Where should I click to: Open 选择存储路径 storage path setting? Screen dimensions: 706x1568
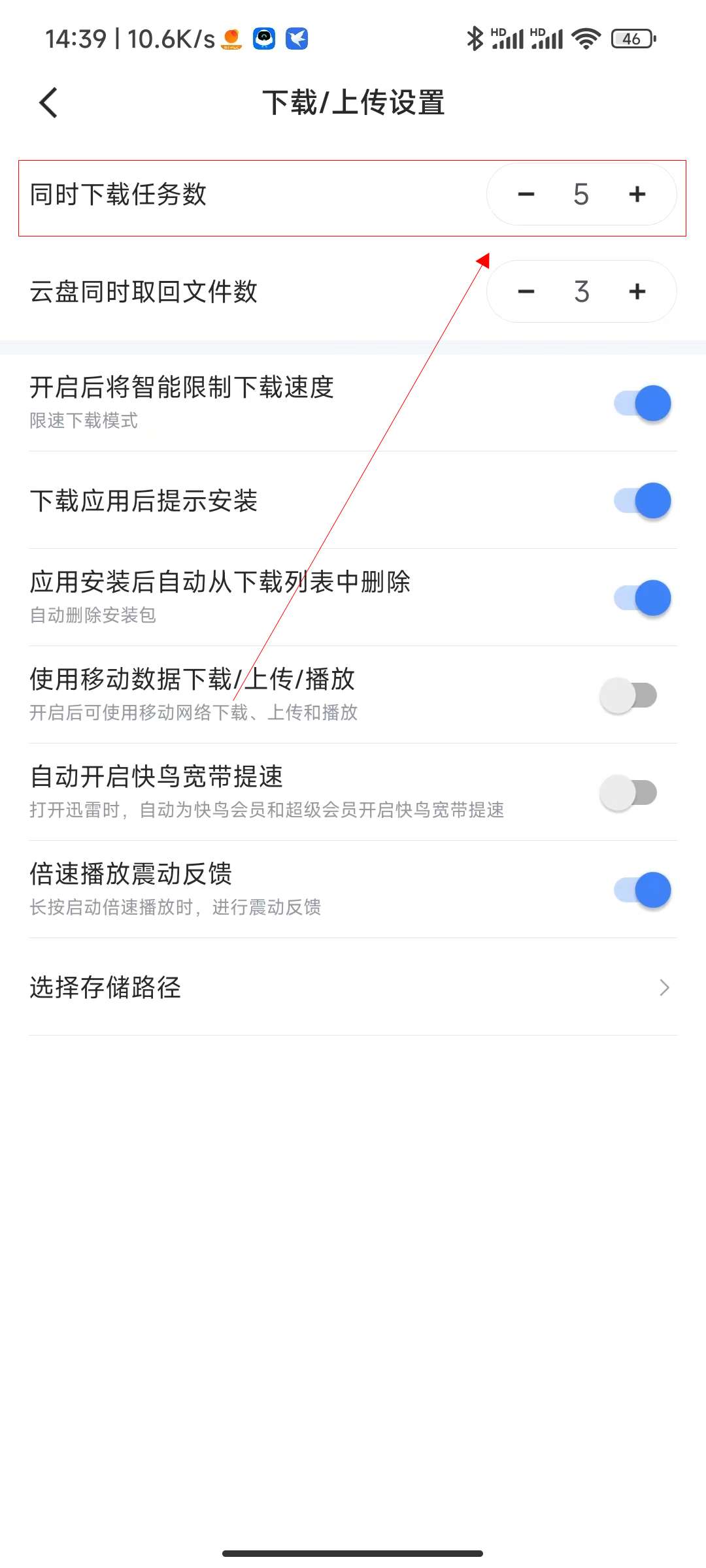point(353,987)
